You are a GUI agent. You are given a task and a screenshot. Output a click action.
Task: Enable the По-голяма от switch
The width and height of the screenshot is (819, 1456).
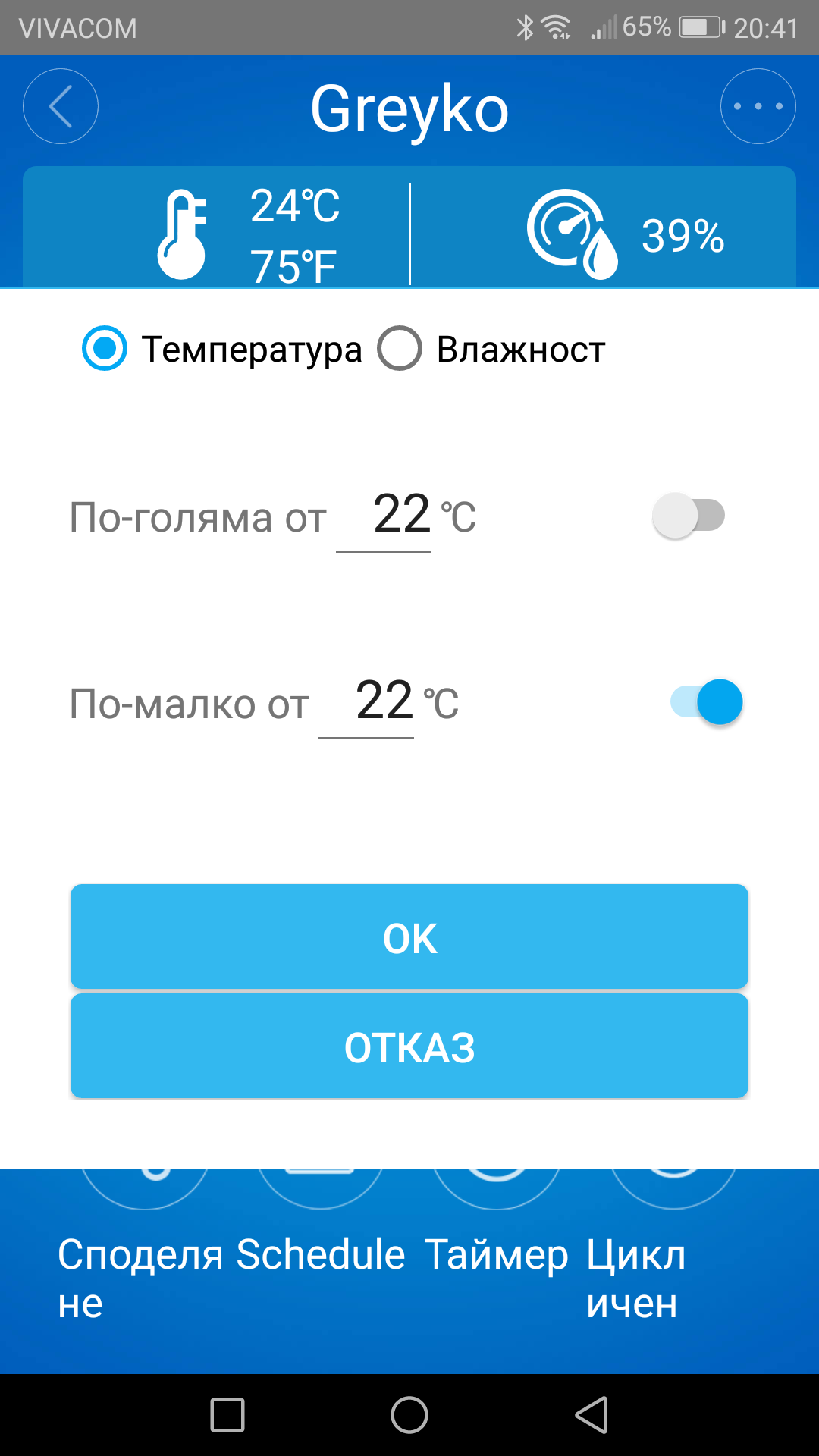(689, 516)
